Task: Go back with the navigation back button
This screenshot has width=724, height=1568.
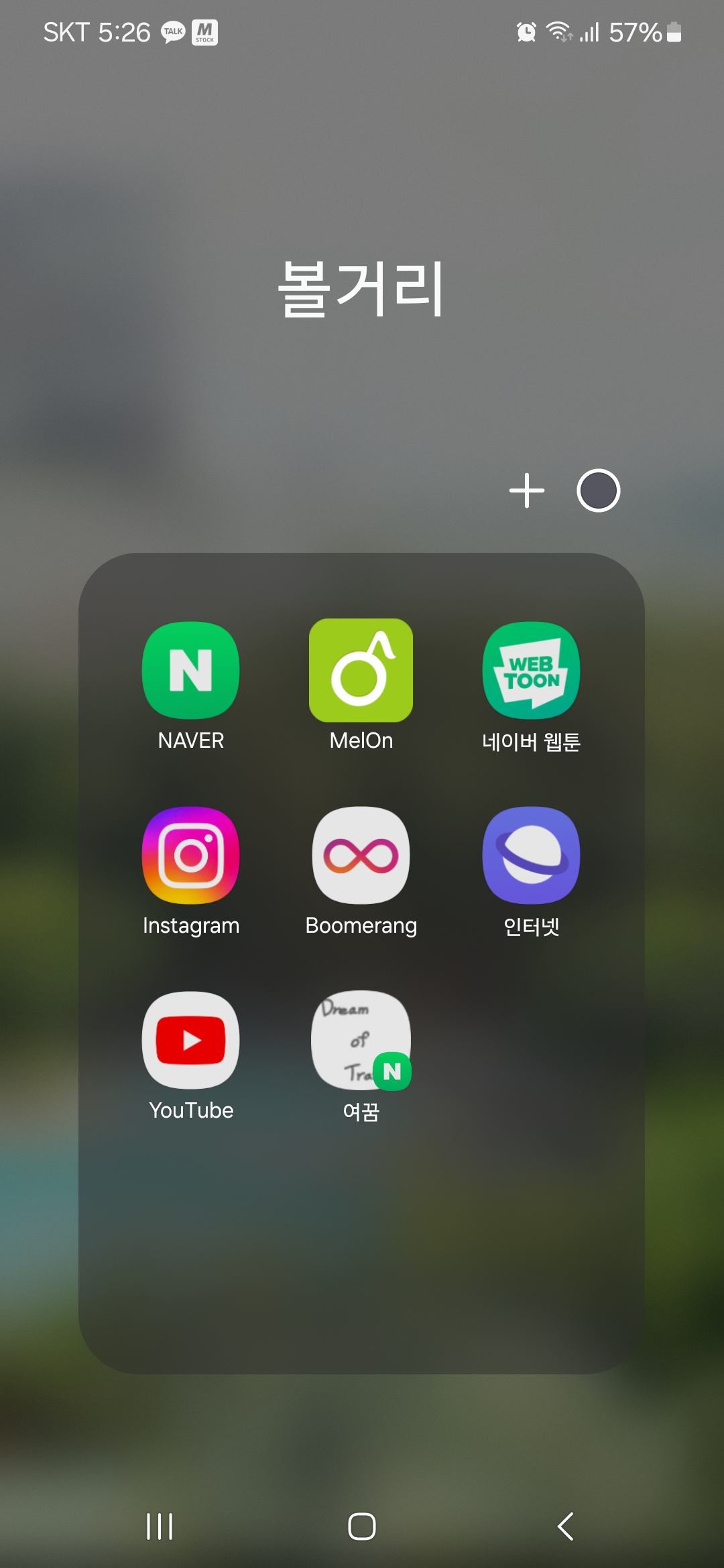Action: 565,1526
